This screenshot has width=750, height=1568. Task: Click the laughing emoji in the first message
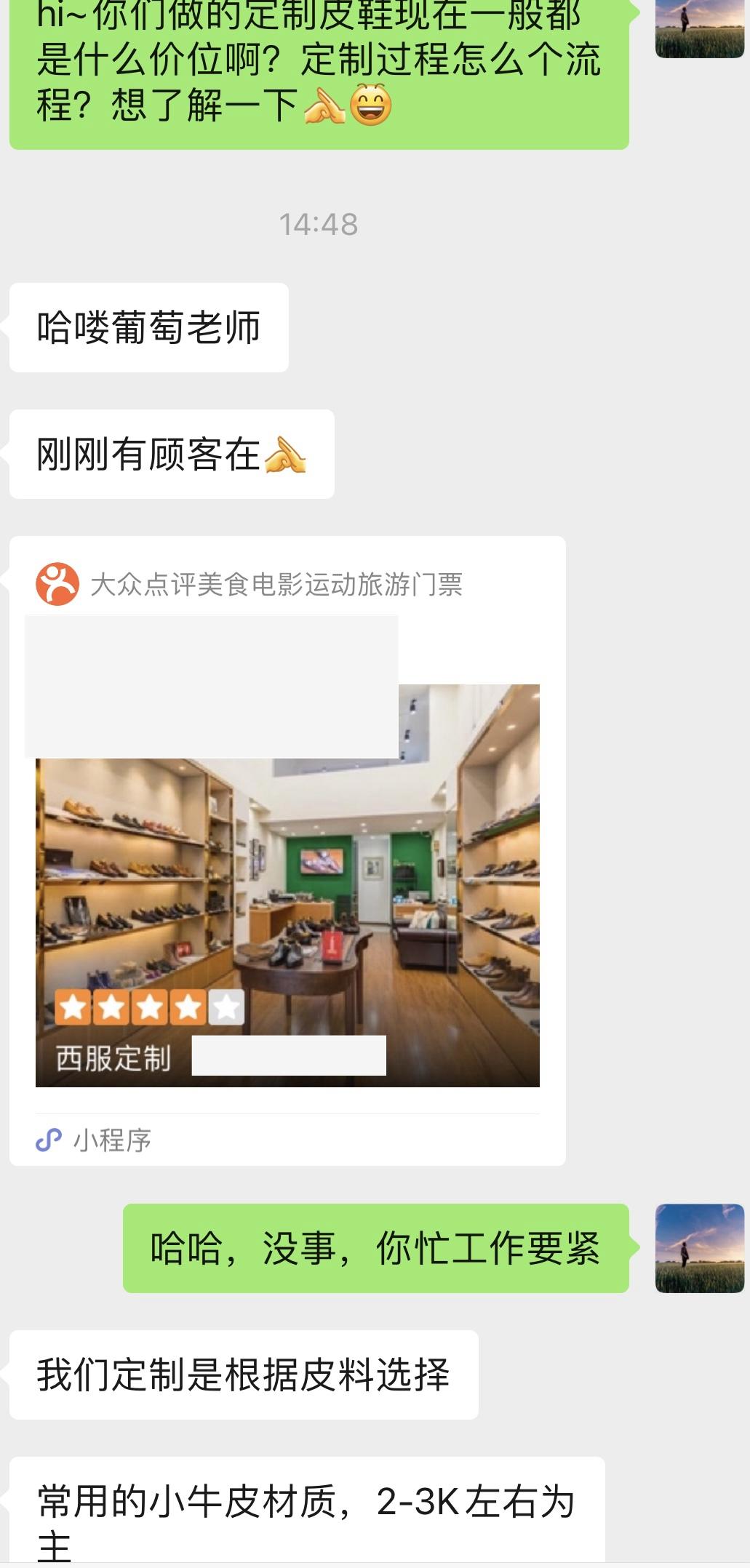[x=372, y=106]
